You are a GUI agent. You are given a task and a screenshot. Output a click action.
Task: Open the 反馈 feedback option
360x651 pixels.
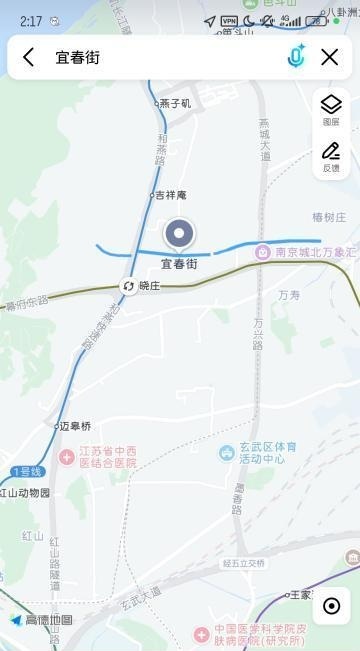click(x=331, y=157)
